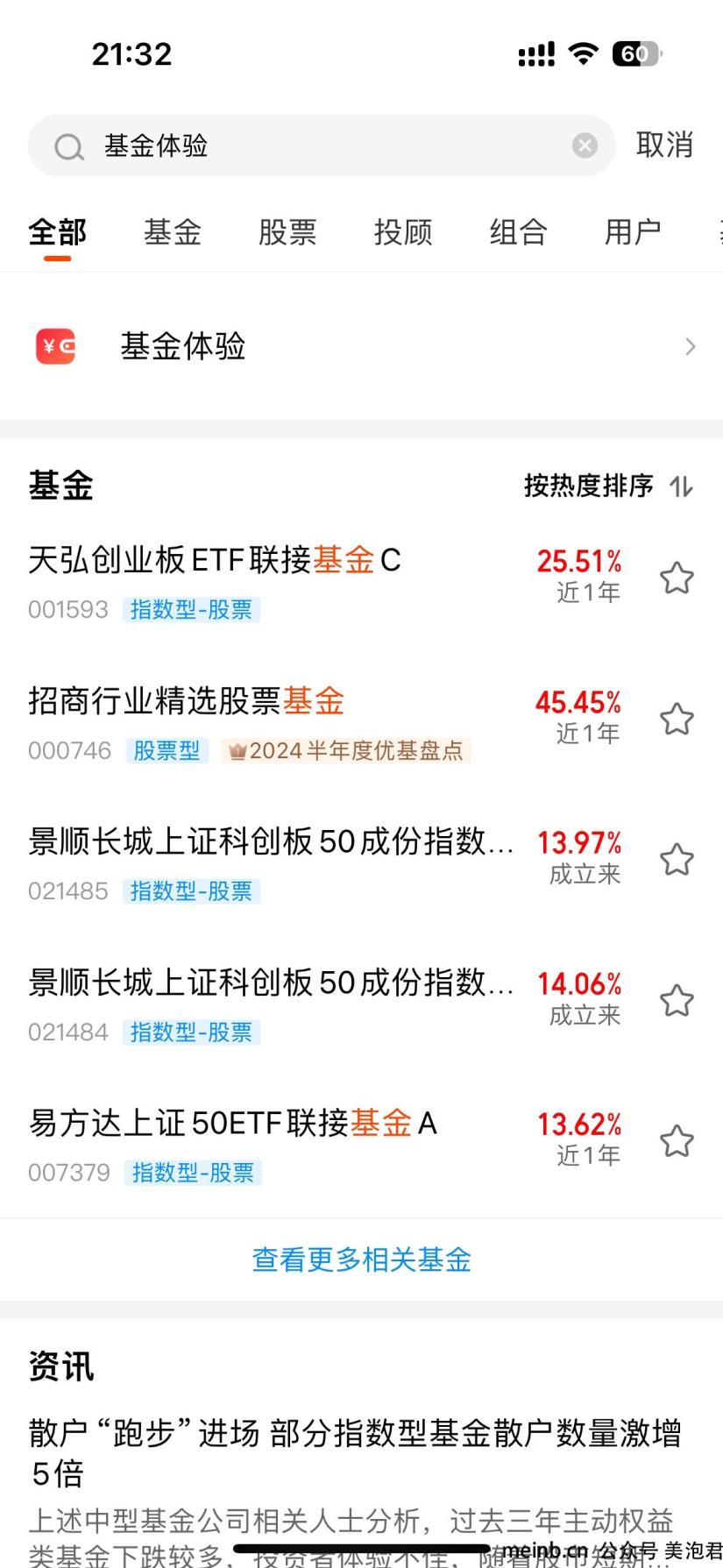Switch to the 用户 tab
The width and height of the screenshot is (723, 1568).
(x=633, y=232)
